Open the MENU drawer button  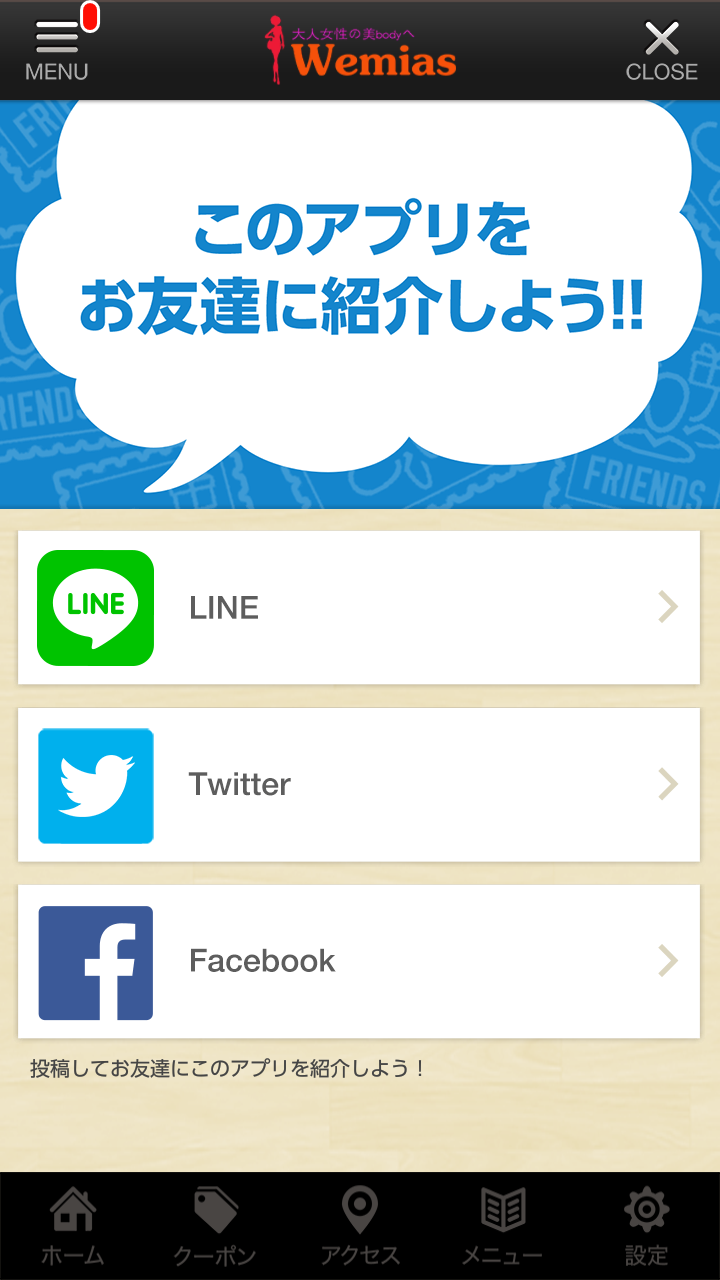(x=57, y=50)
